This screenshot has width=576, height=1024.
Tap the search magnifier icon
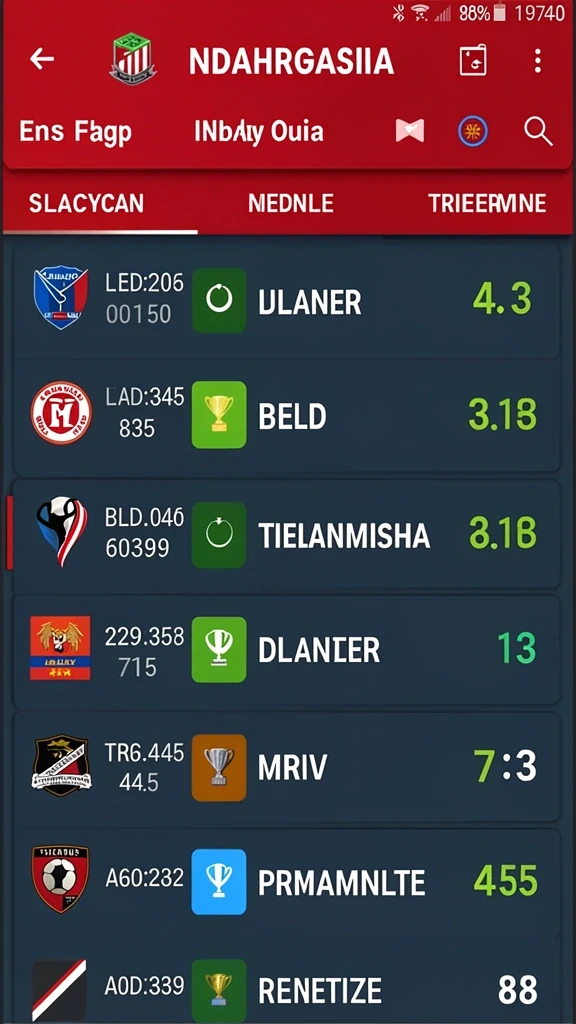point(538,131)
